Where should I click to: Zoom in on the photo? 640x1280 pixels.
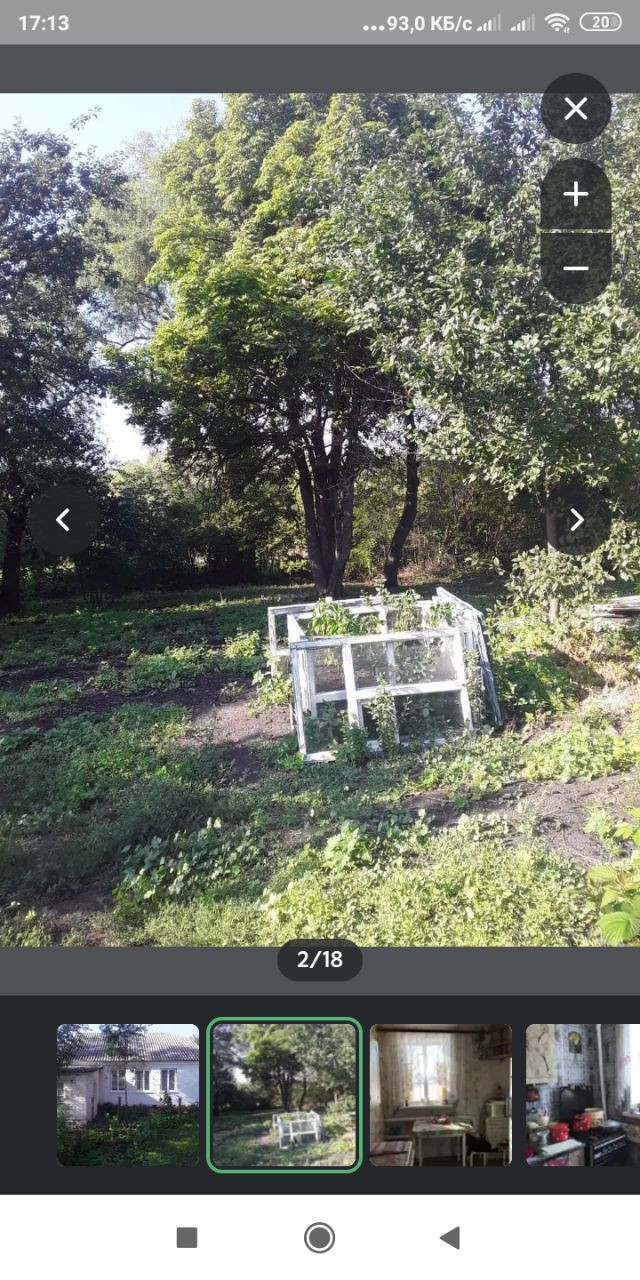pos(575,194)
